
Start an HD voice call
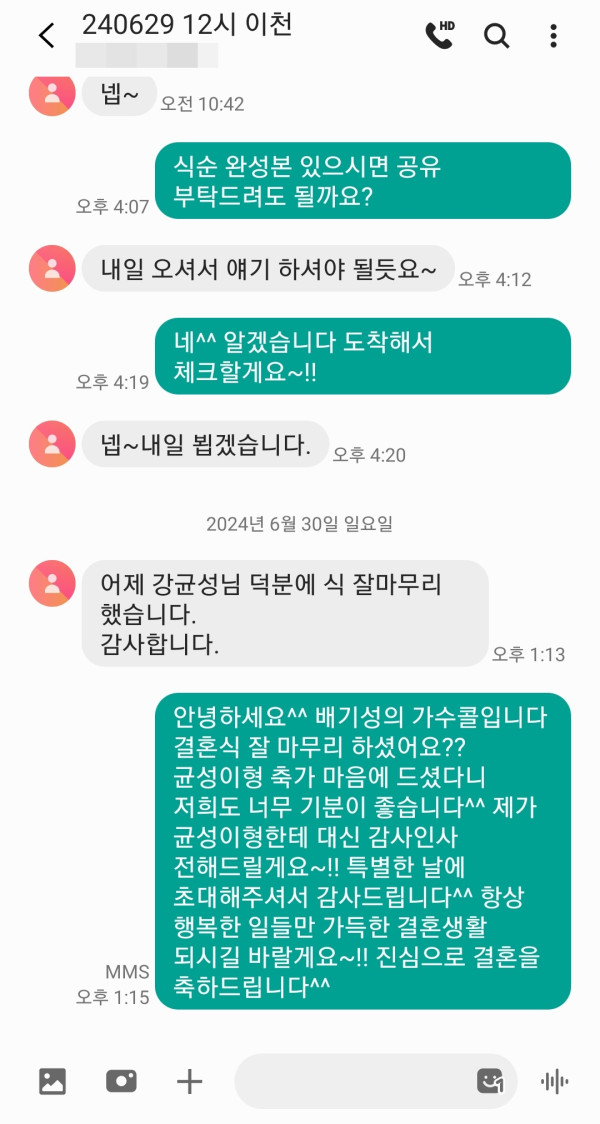(x=439, y=36)
